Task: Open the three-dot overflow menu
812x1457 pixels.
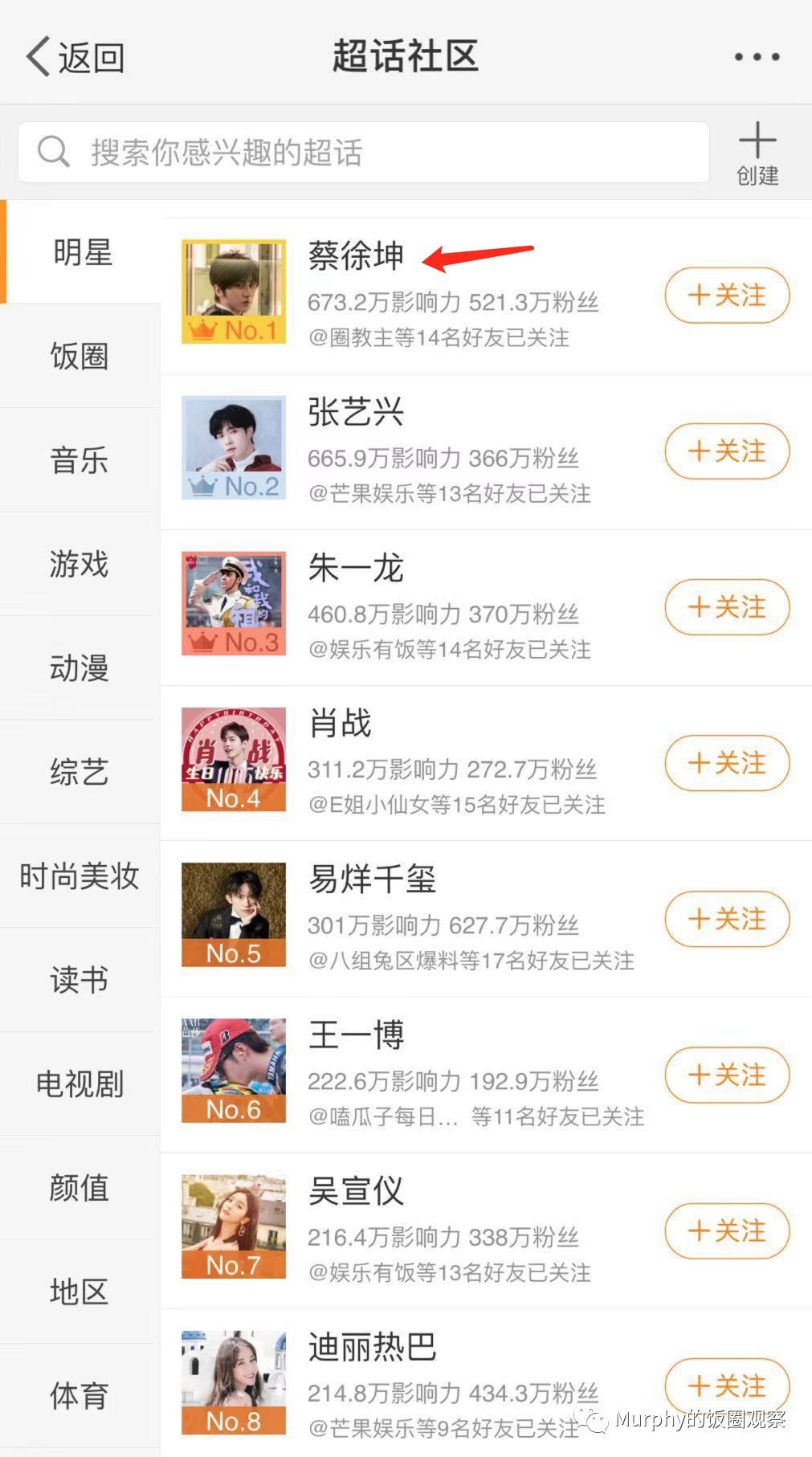Action: (757, 57)
